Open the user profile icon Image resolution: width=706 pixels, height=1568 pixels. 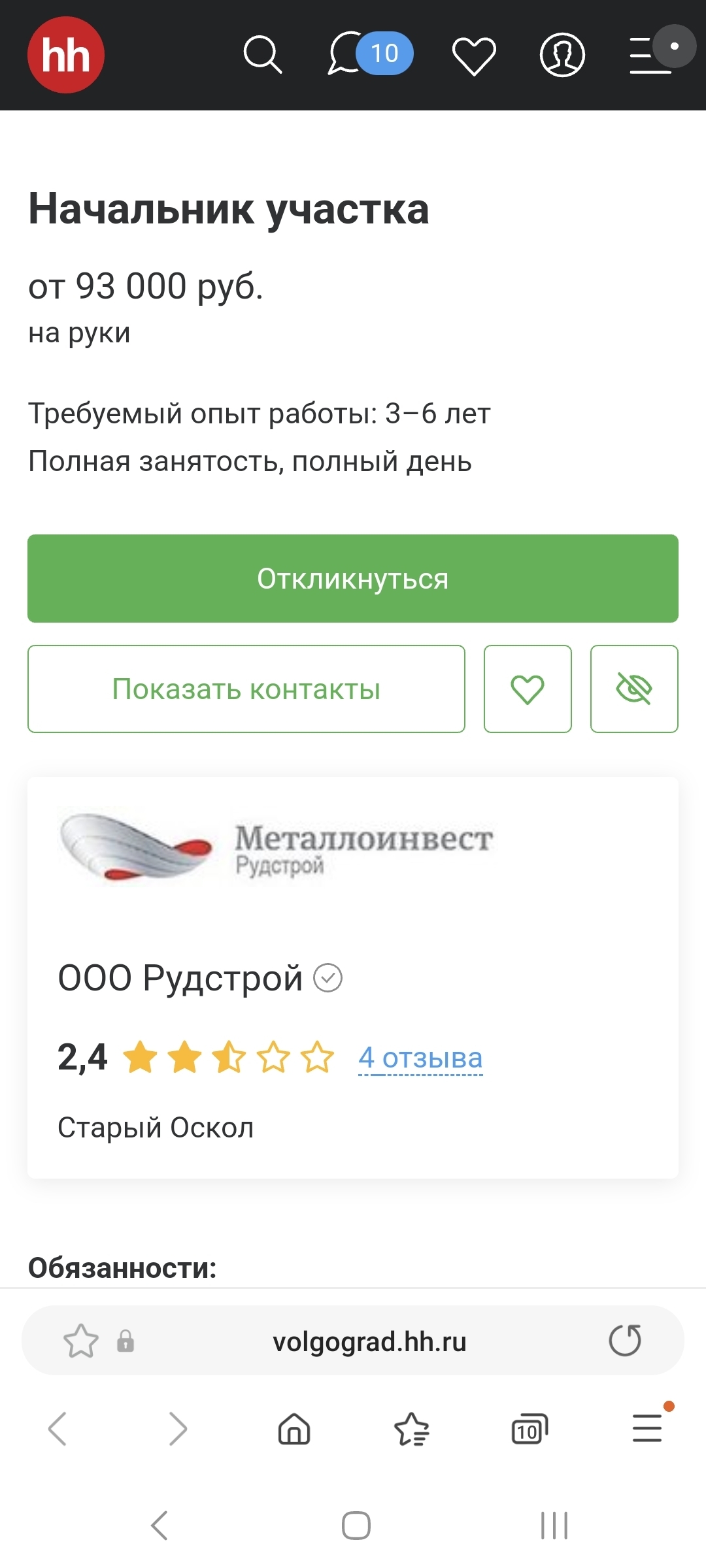[x=562, y=55]
